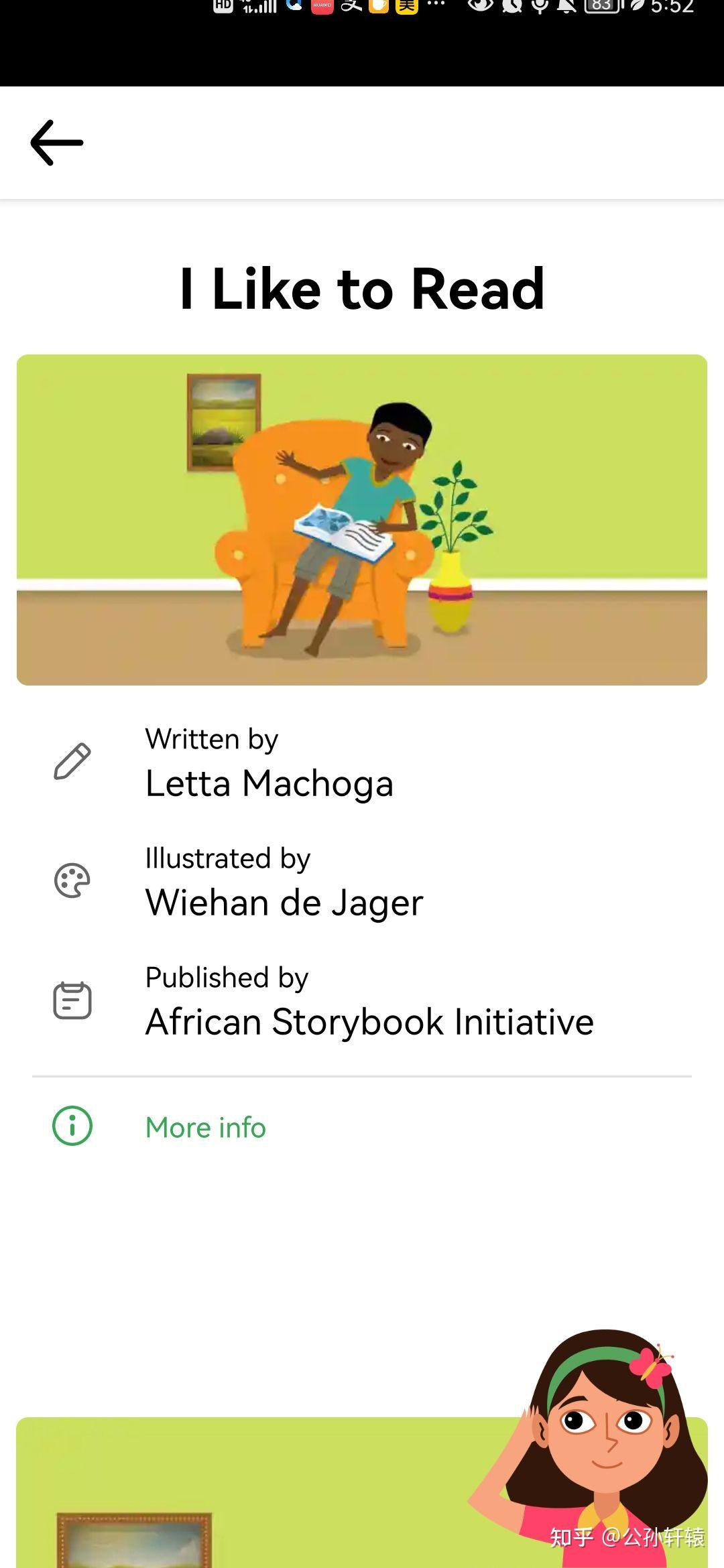Viewport: 724px width, 1568px height.
Task: Tap the girl assistant character
Action: coord(603,1441)
